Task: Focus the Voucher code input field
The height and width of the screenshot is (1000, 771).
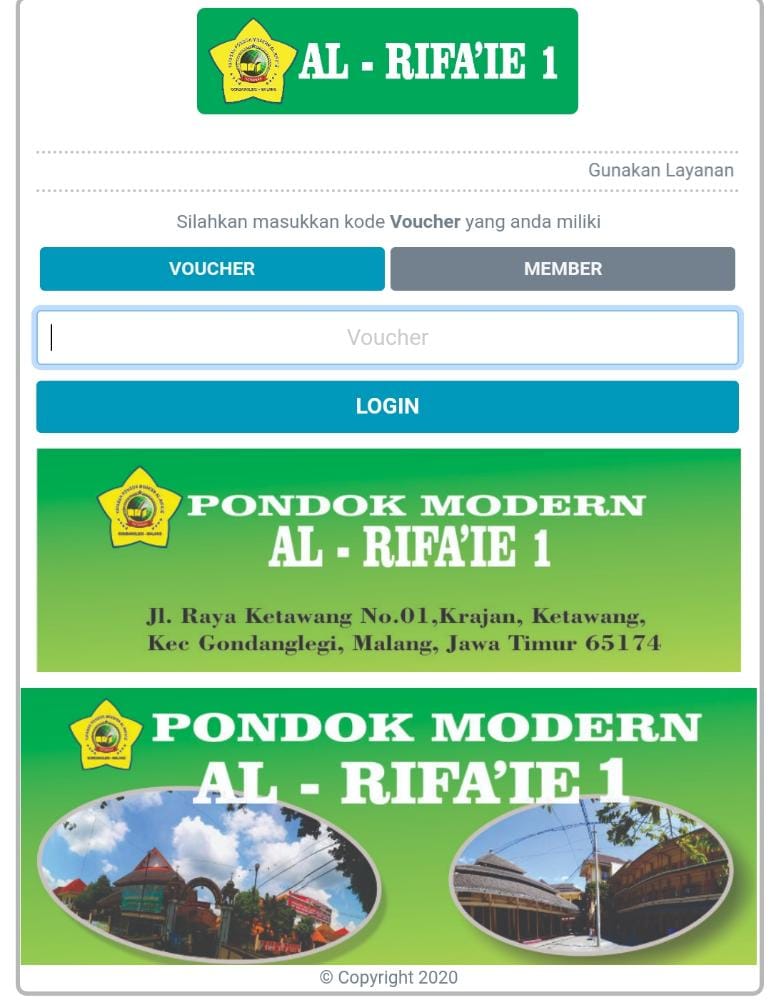Action: tap(388, 337)
